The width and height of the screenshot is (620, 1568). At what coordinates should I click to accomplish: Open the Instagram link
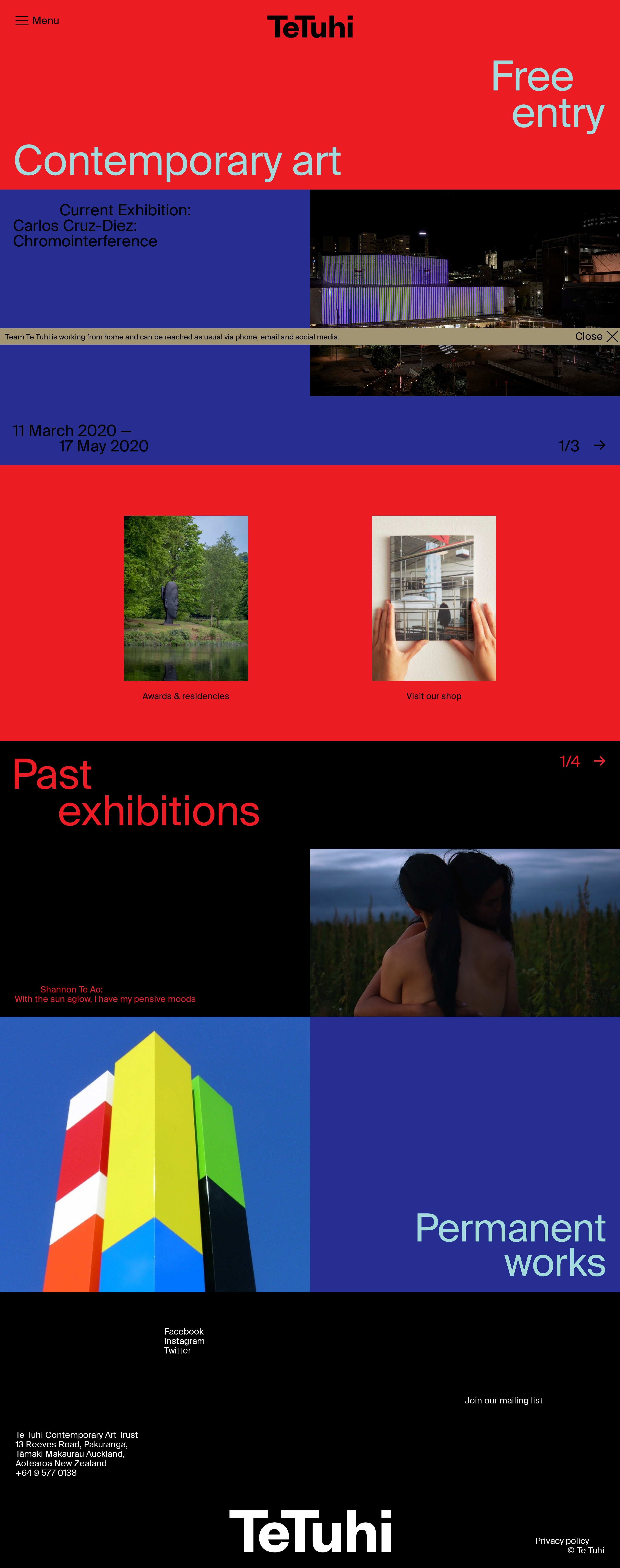(184, 1341)
